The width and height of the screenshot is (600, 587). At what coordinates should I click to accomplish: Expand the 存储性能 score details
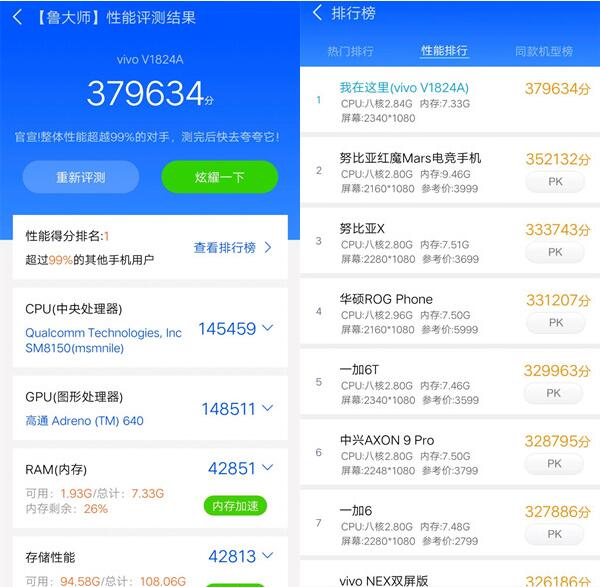click(267, 556)
